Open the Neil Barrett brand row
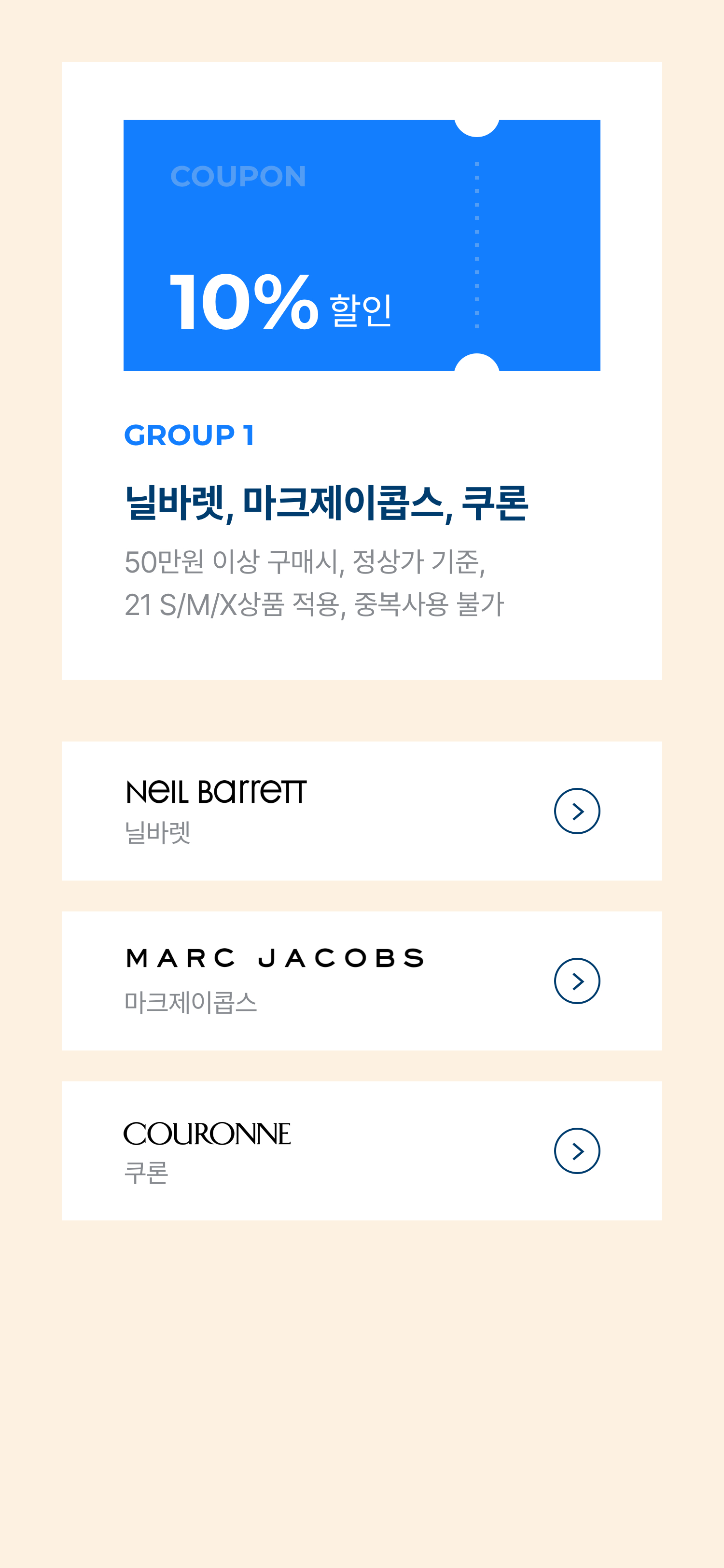724x1568 pixels. [362, 811]
